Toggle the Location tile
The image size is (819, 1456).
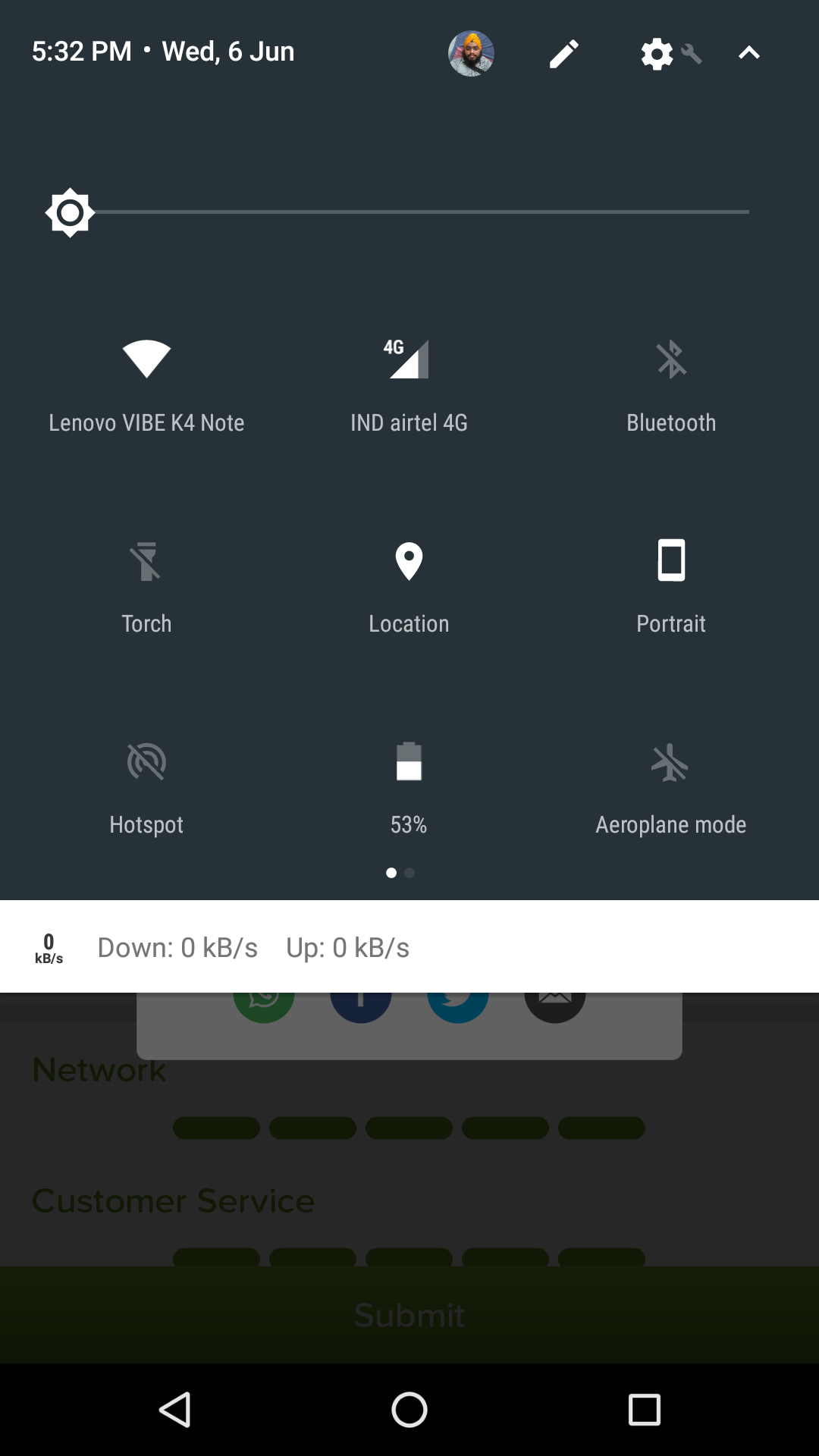[x=409, y=561]
